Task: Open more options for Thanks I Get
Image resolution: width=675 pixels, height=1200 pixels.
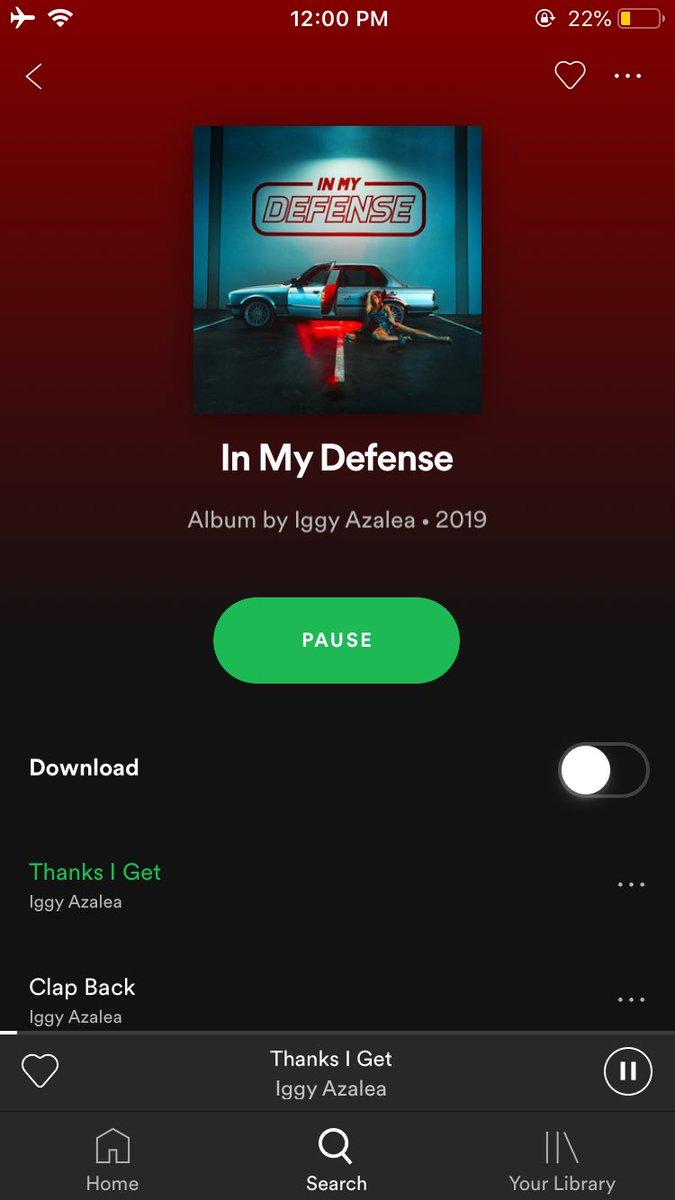Action: [631, 885]
